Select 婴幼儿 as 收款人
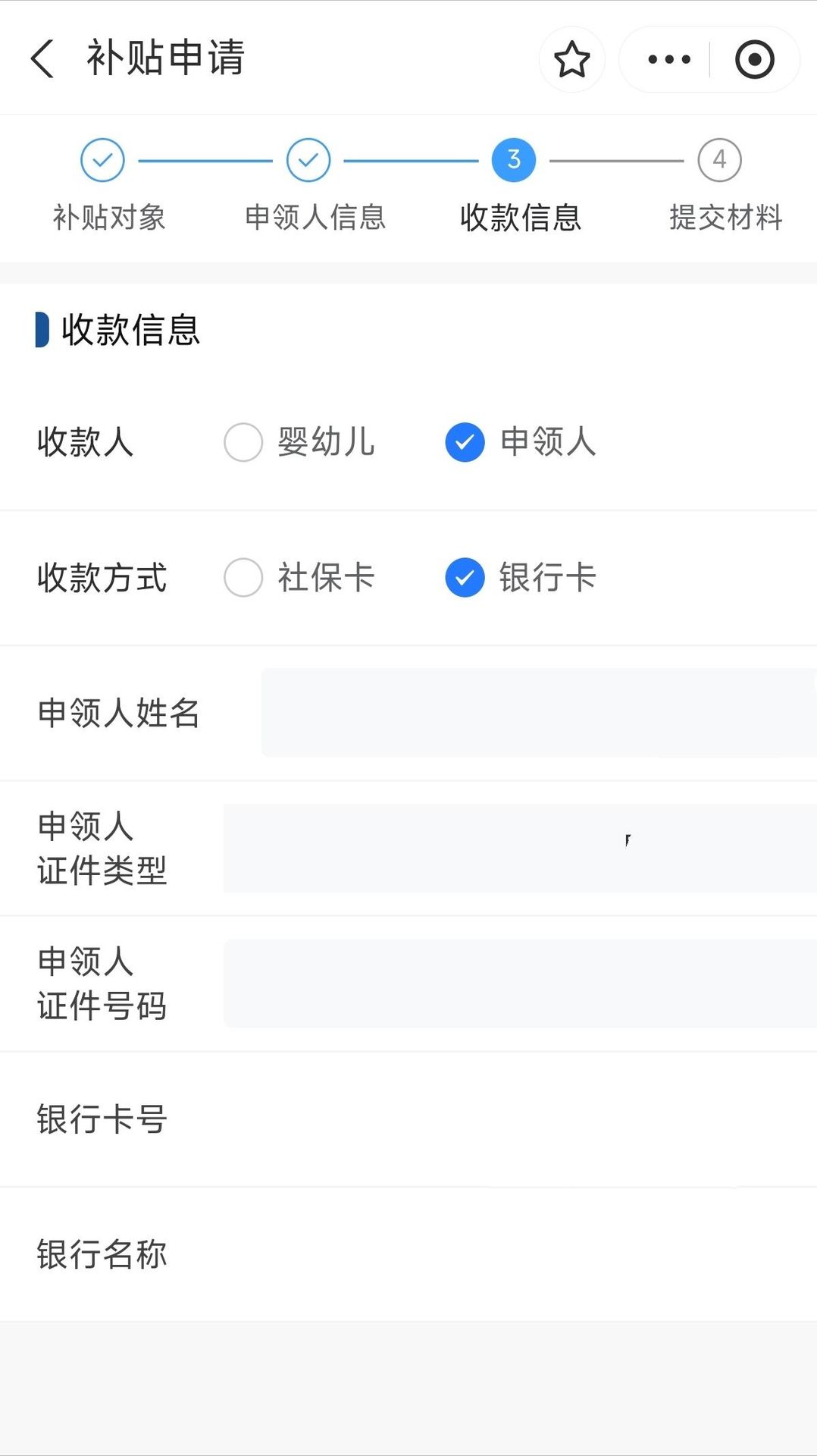The image size is (817, 1456). click(x=243, y=442)
